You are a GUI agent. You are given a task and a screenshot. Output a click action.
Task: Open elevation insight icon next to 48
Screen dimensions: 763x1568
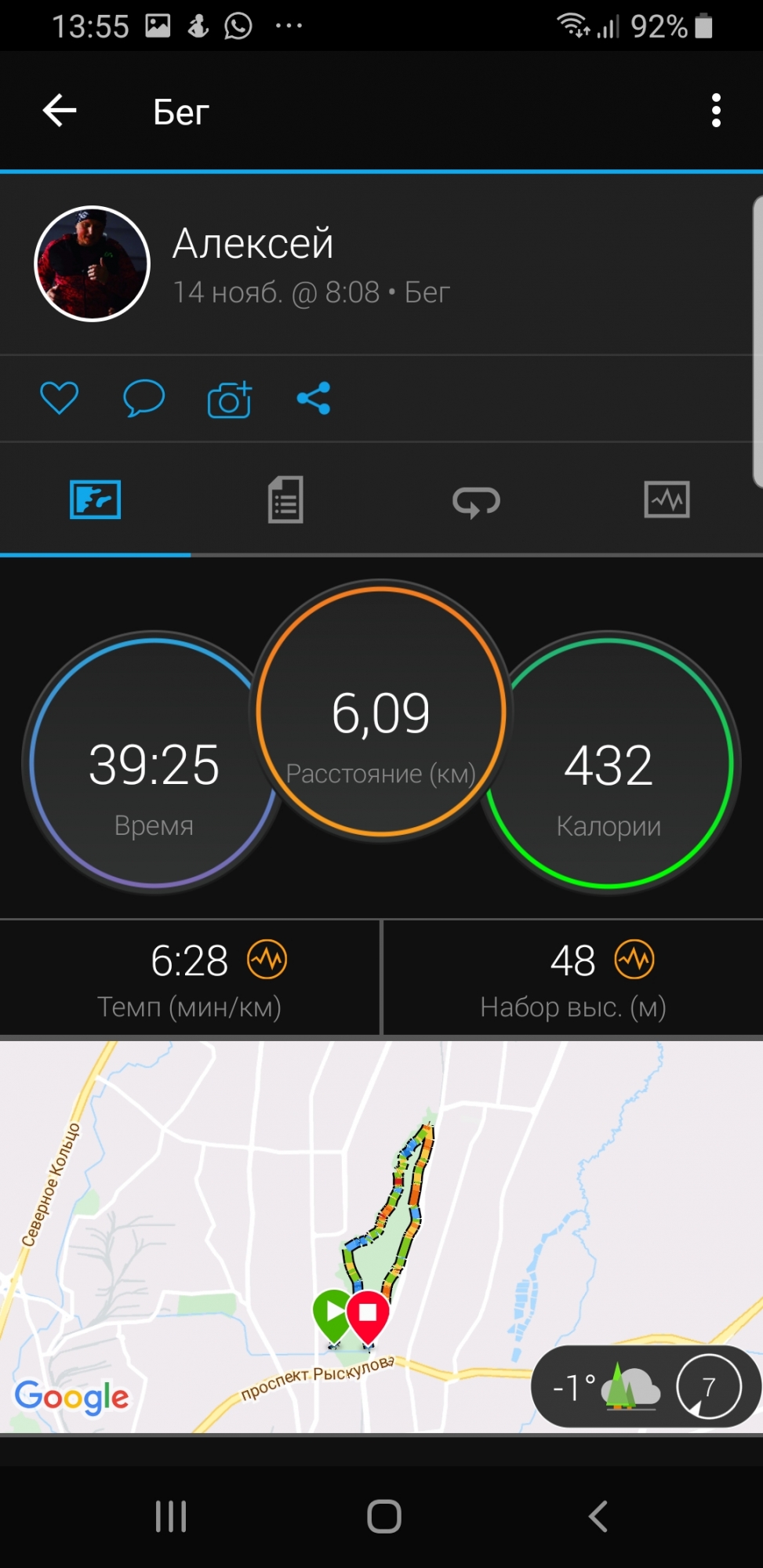tap(634, 960)
